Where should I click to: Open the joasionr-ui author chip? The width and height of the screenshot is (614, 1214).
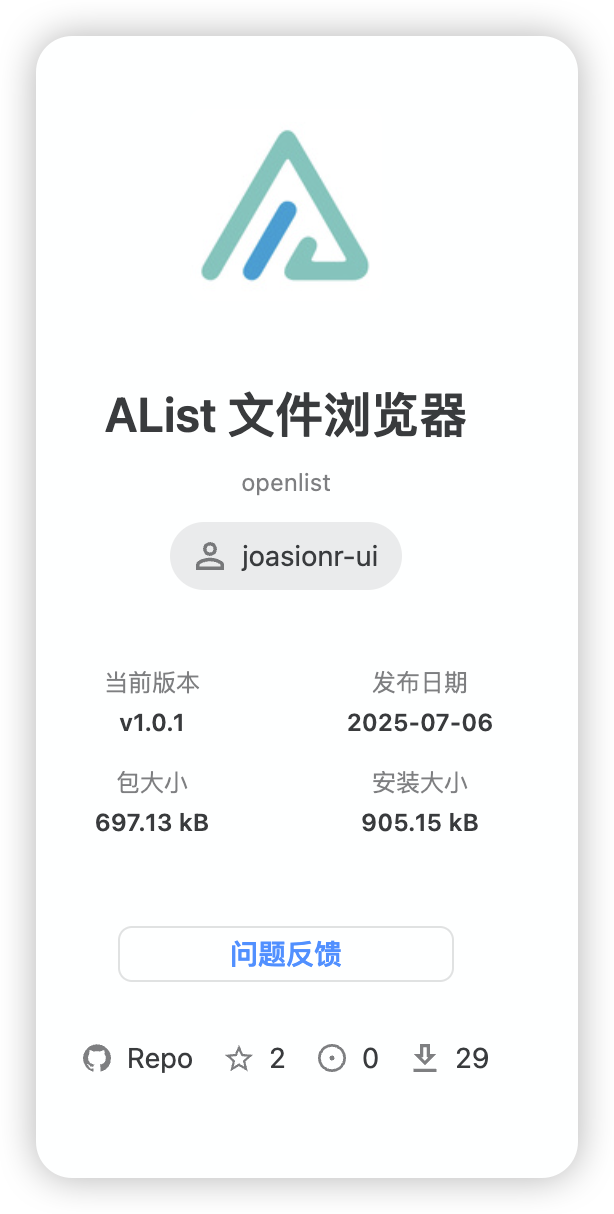pyautogui.click(x=286, y=556)
